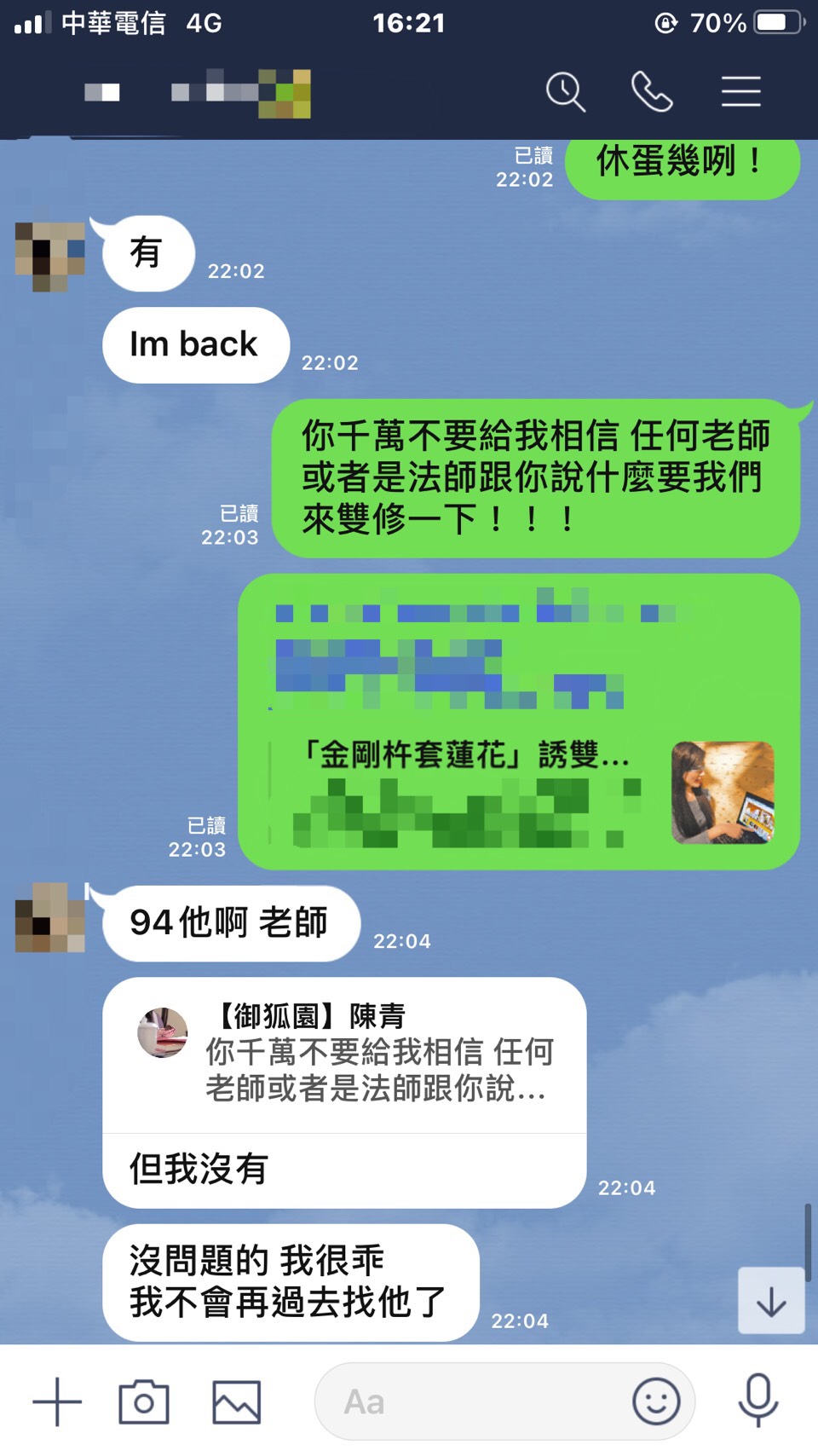Open the plus attachment menu
818x1456 pixels.
coord(57,1401)
